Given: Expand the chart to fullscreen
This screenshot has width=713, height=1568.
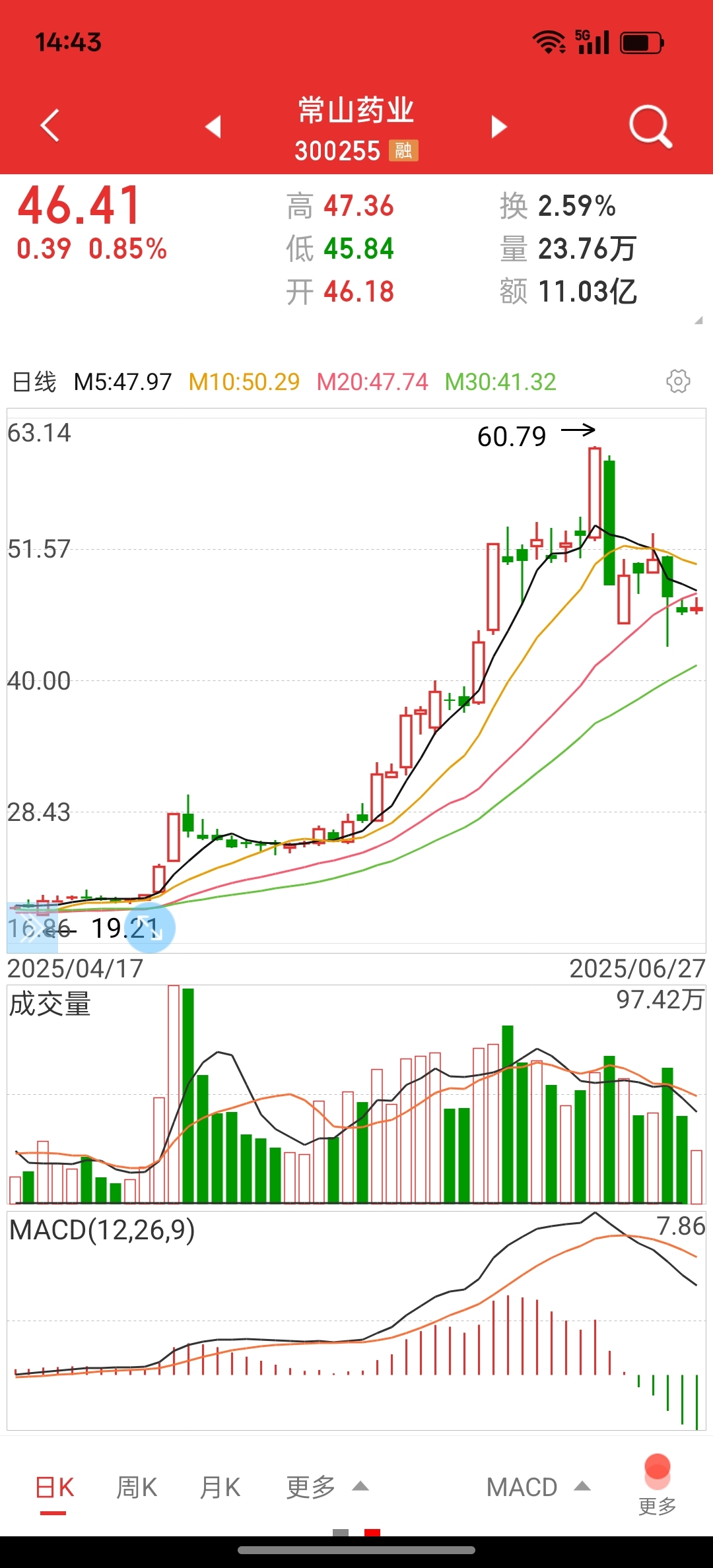Looking at the screenshot, I should coord(151,928).
